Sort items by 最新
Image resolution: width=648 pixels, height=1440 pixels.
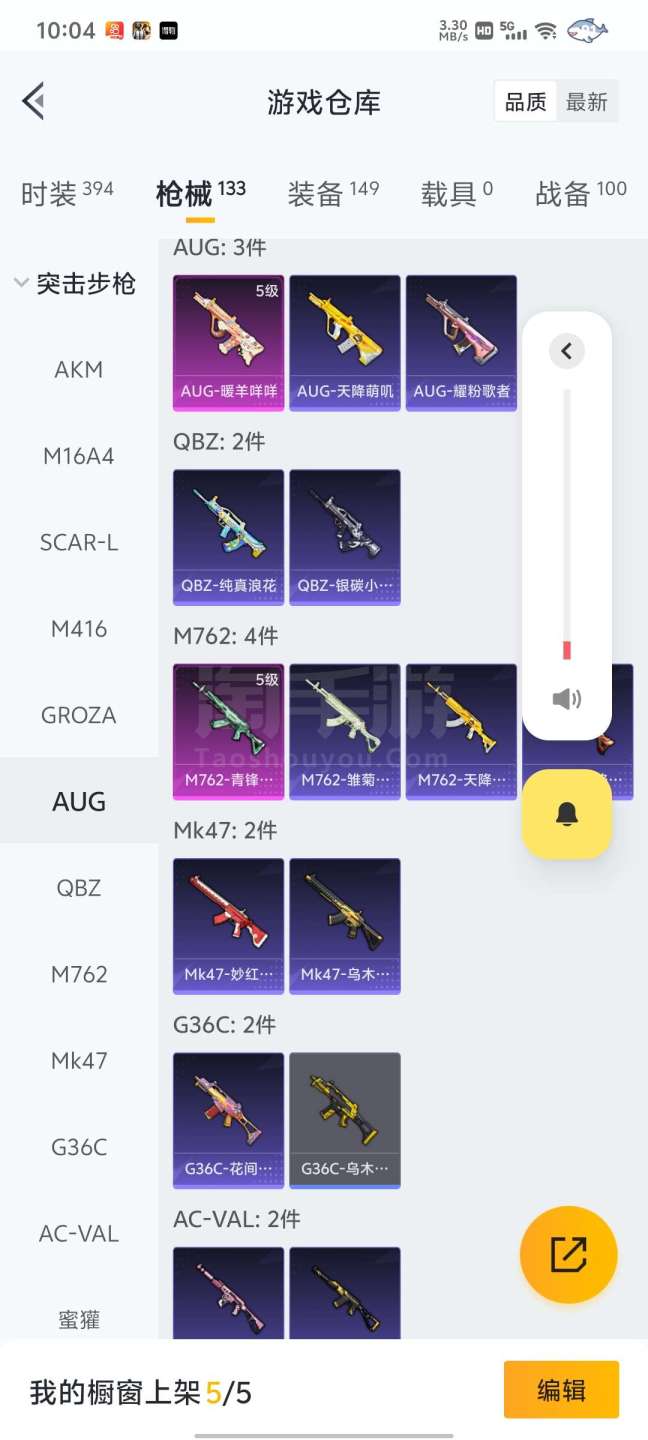pyautogui.click(x=587, y=102)
